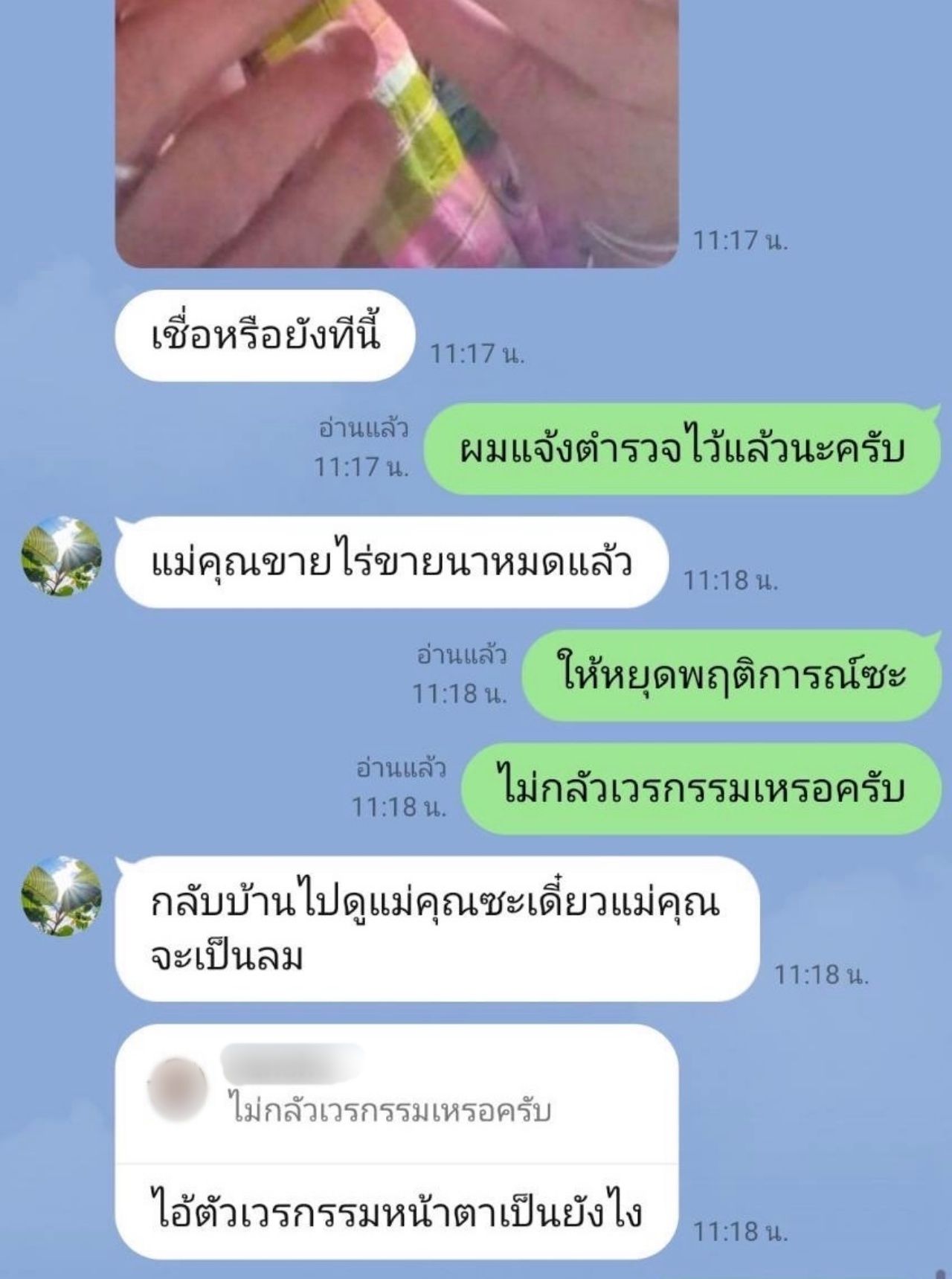The width and height of the screenshot is (952, 1279).
Task: Open the photo message sent at 11:17
Action: (396, 134)
